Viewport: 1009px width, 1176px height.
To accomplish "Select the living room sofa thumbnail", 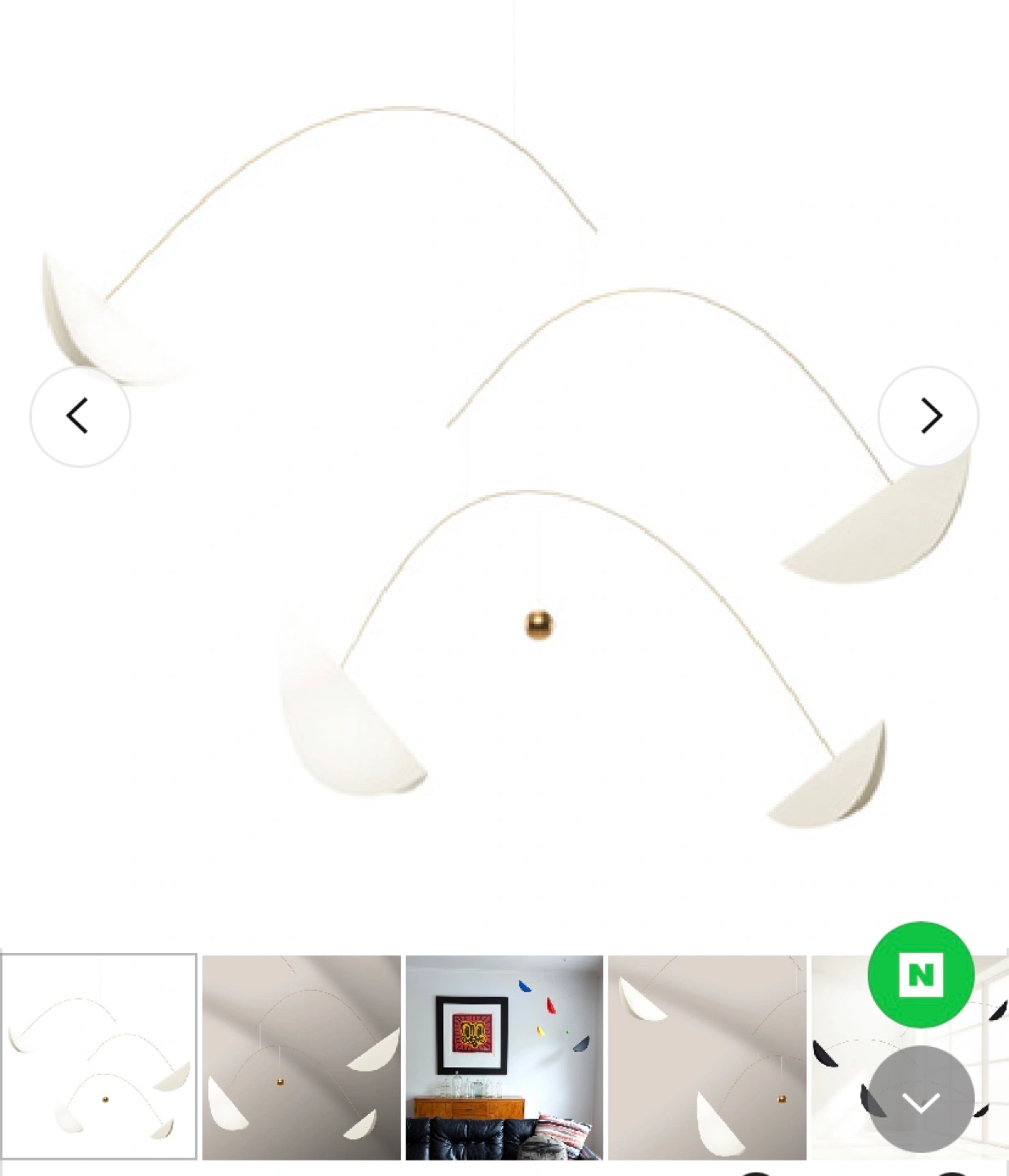I will 504,1057.
